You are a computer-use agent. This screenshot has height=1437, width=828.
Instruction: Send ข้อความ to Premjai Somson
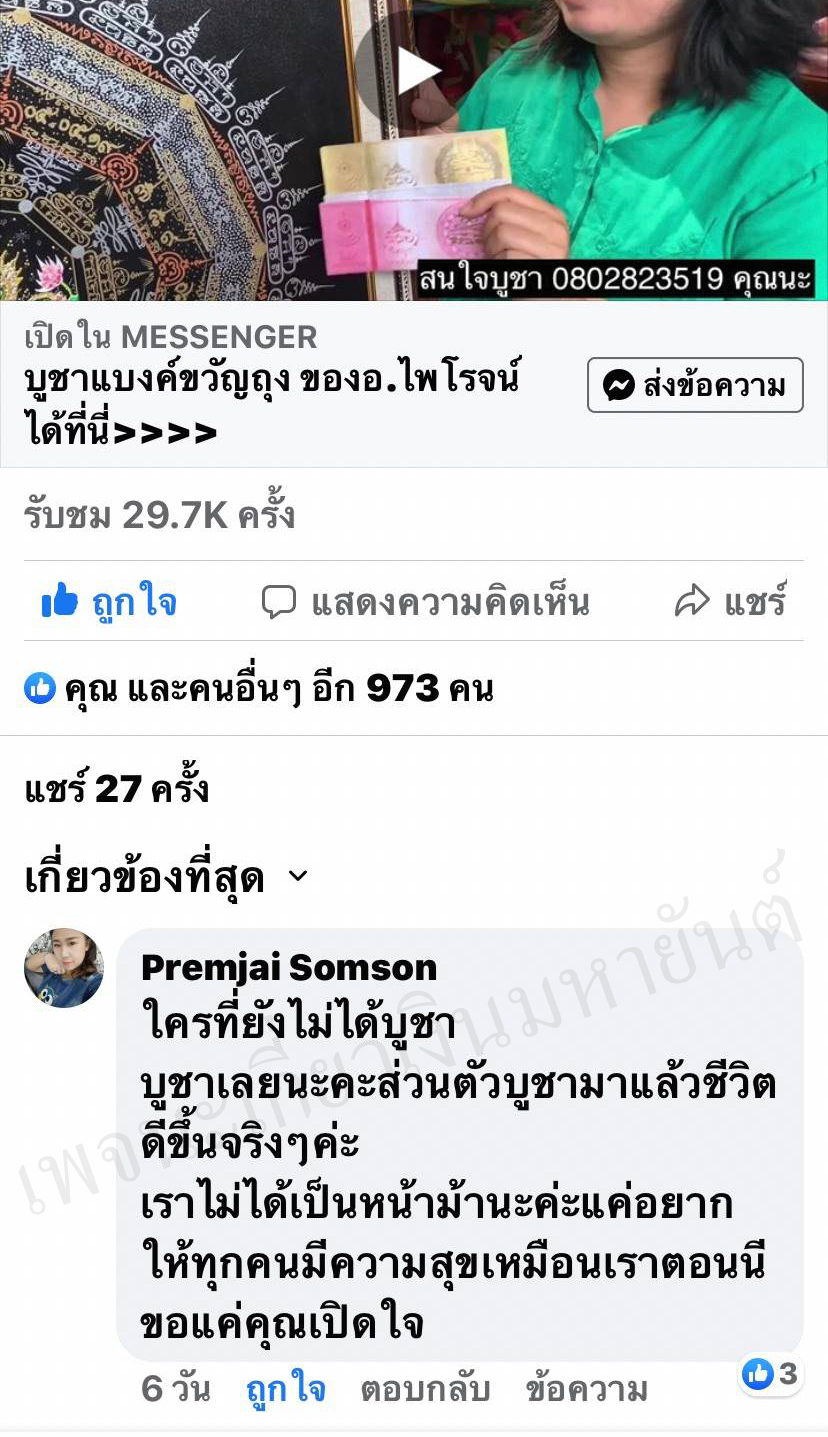[x=586, y=1390]
